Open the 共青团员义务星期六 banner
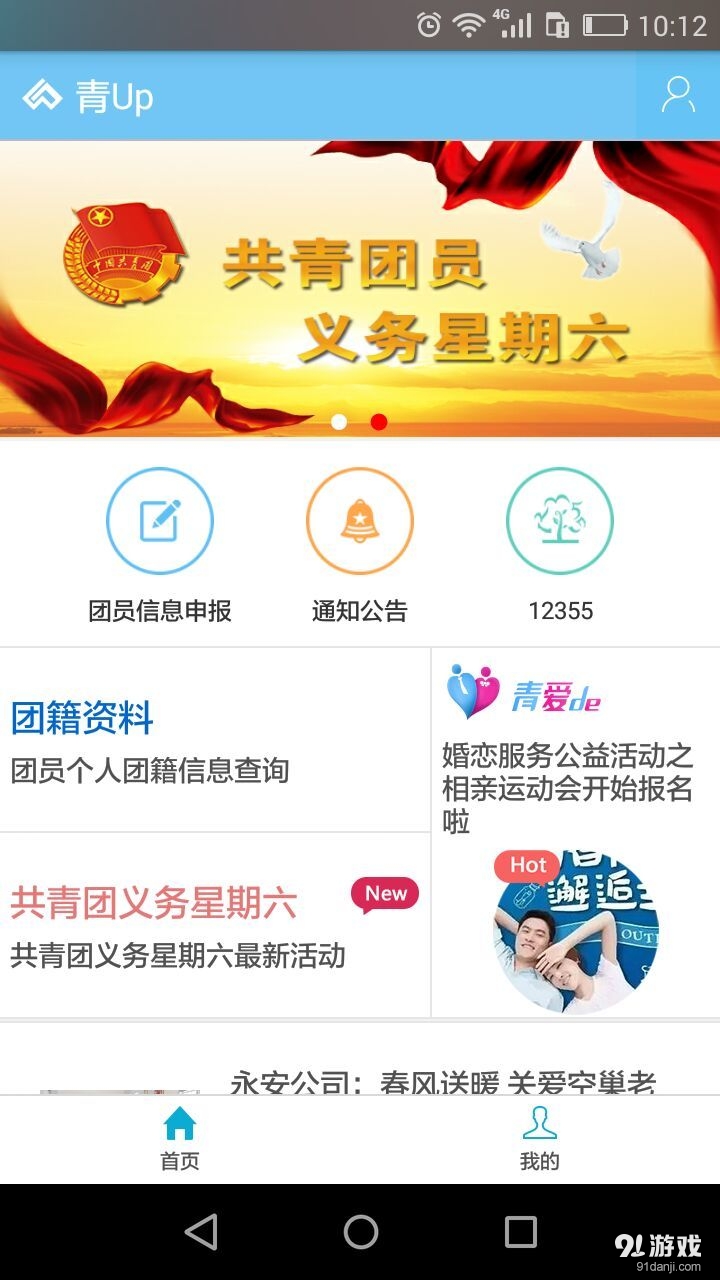 pyautogui.click(x=360, y=290)
